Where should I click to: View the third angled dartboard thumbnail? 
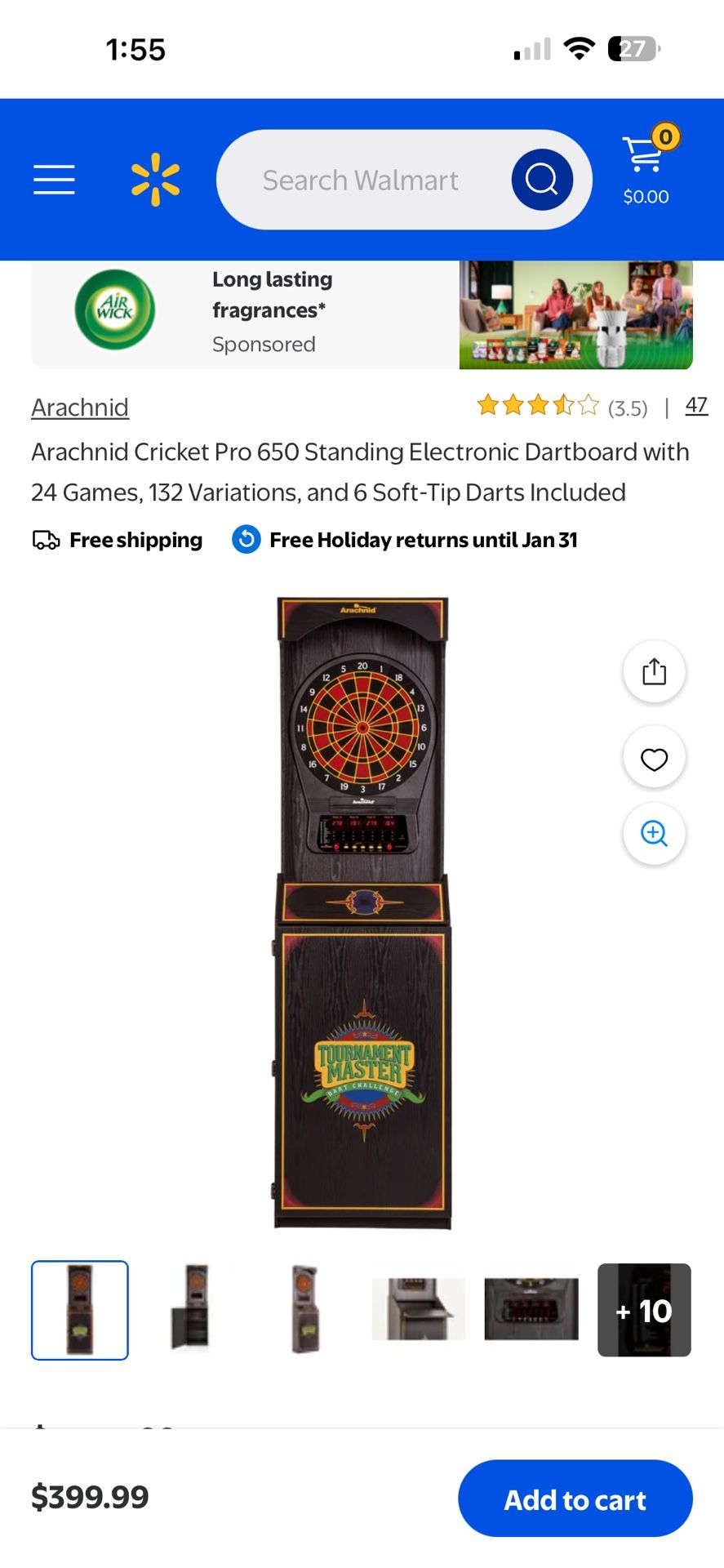[x=305, y=1310]
